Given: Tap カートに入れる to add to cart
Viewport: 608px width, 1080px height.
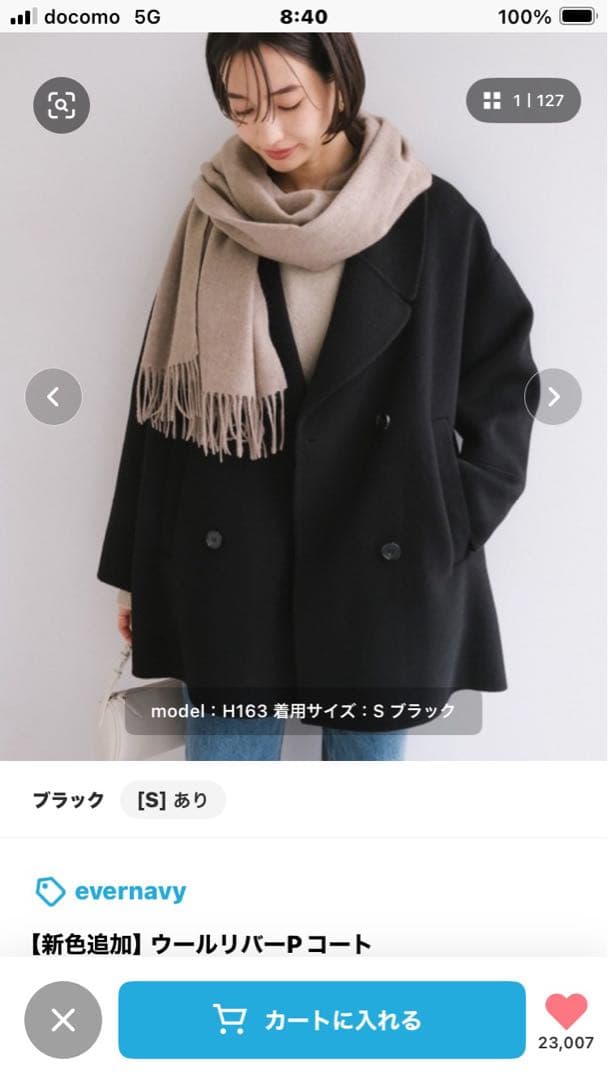Looking at the screenshot, I should 322,1020.
